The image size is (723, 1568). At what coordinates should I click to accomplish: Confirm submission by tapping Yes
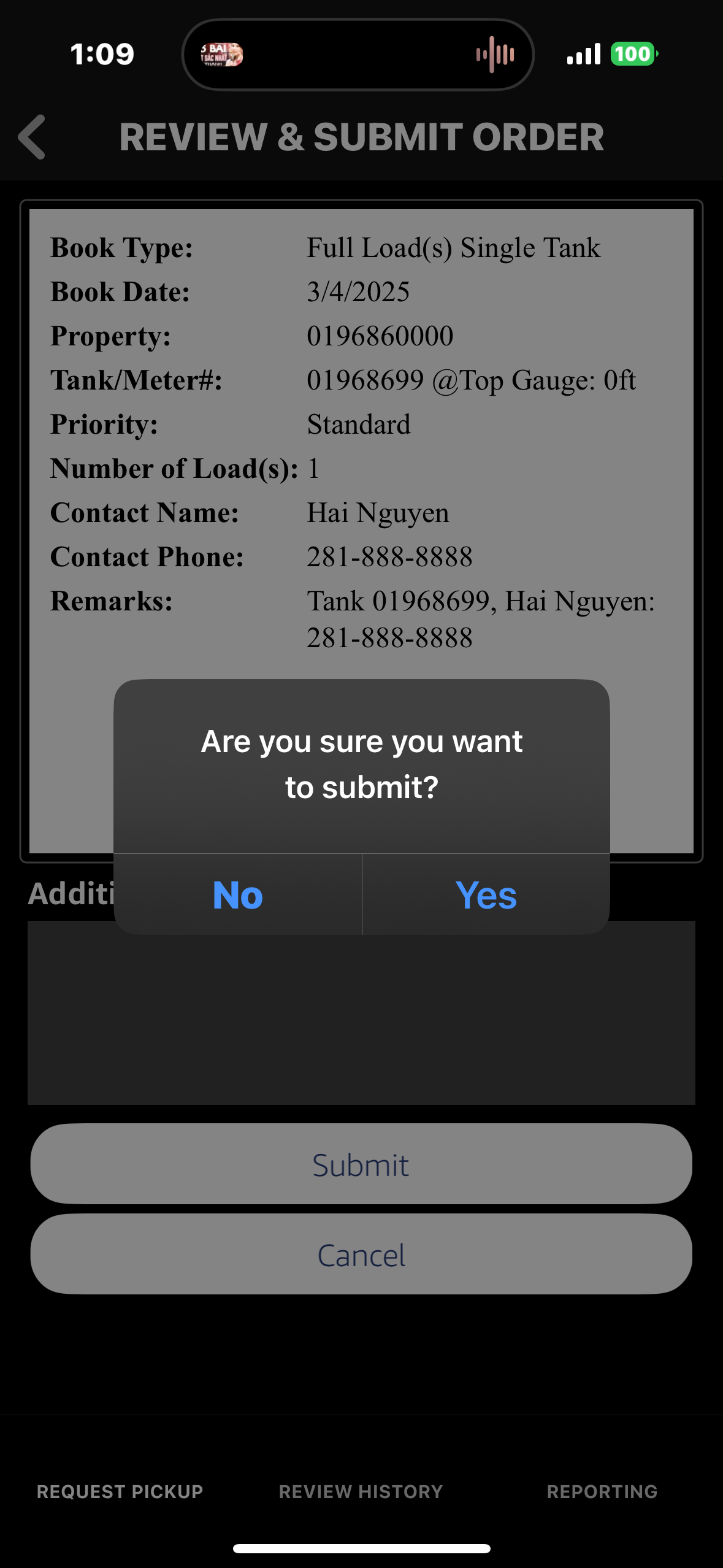click(486, 894)
